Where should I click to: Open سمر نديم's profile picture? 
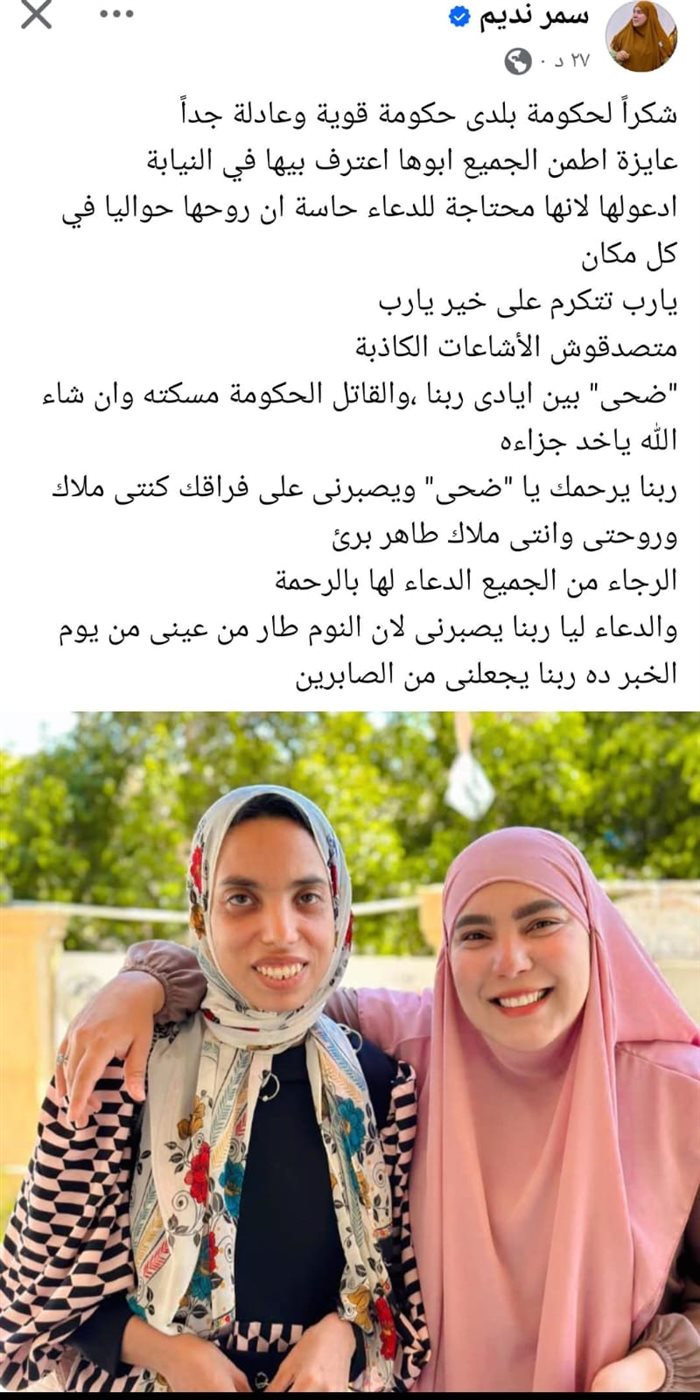pos(640,37)
